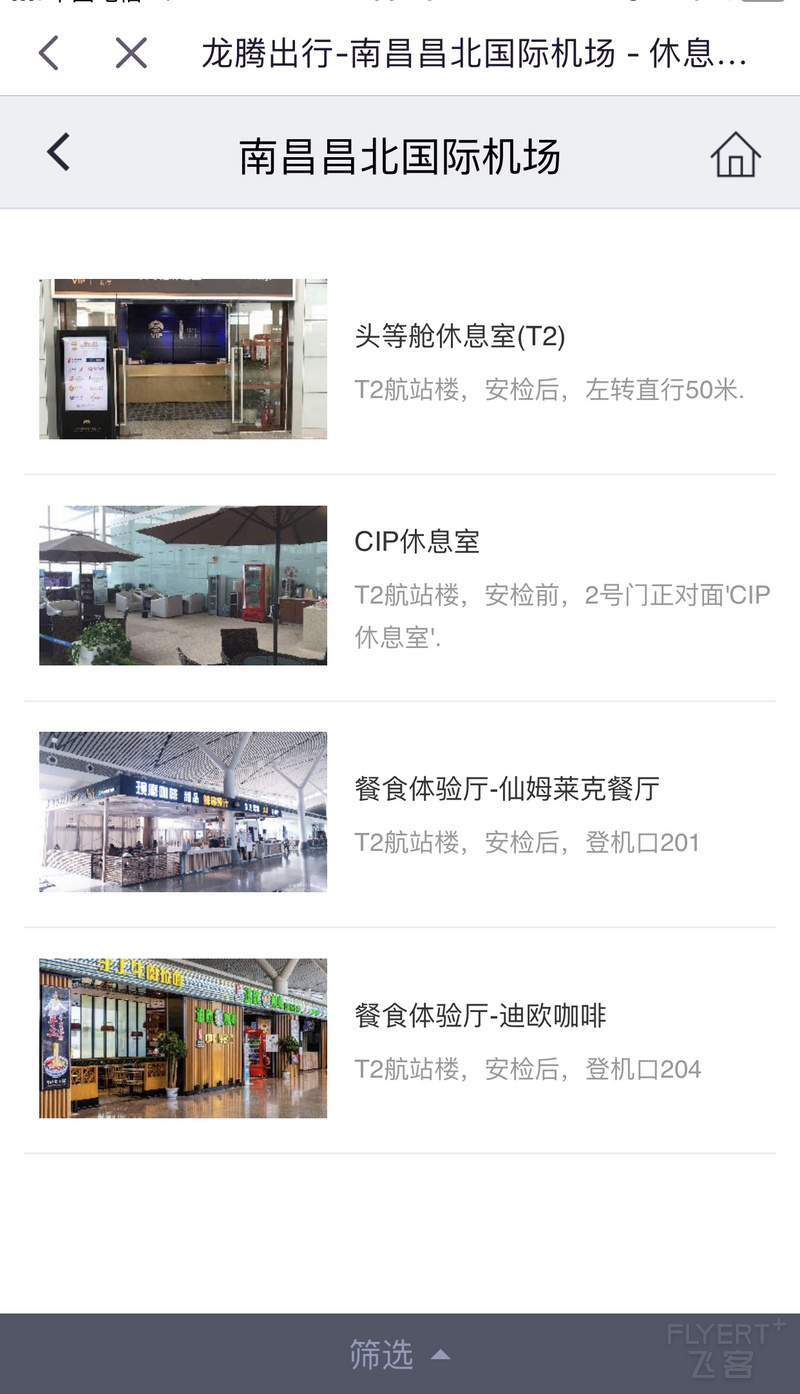This screenshot has width=800, height=1394.
Task: Open the CIP休息室 entry
Action: coord(400,588)
